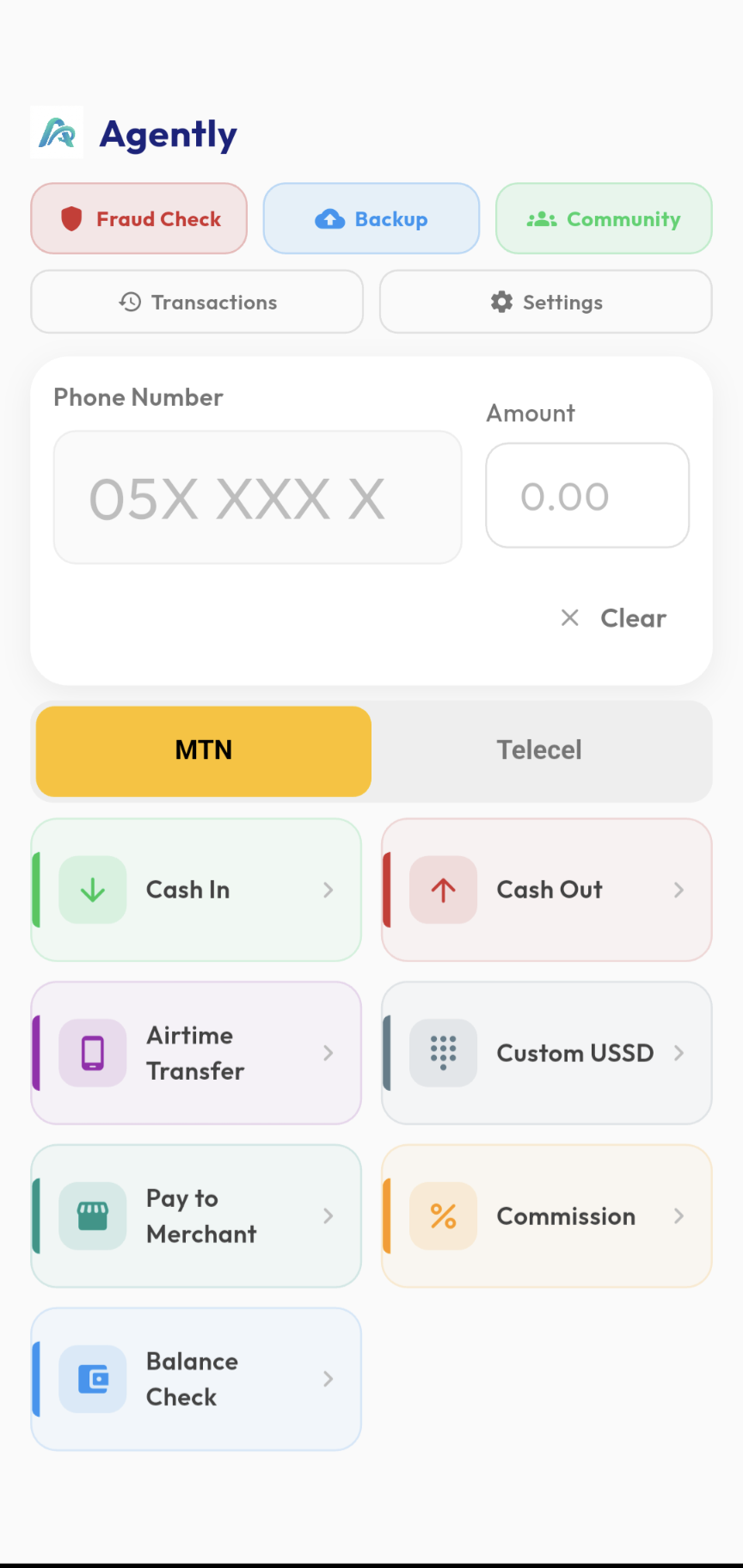743x1568 pixels.
Task: Start a Cash Out transaction
Action: pyautogui.click(x=547, y=890)
